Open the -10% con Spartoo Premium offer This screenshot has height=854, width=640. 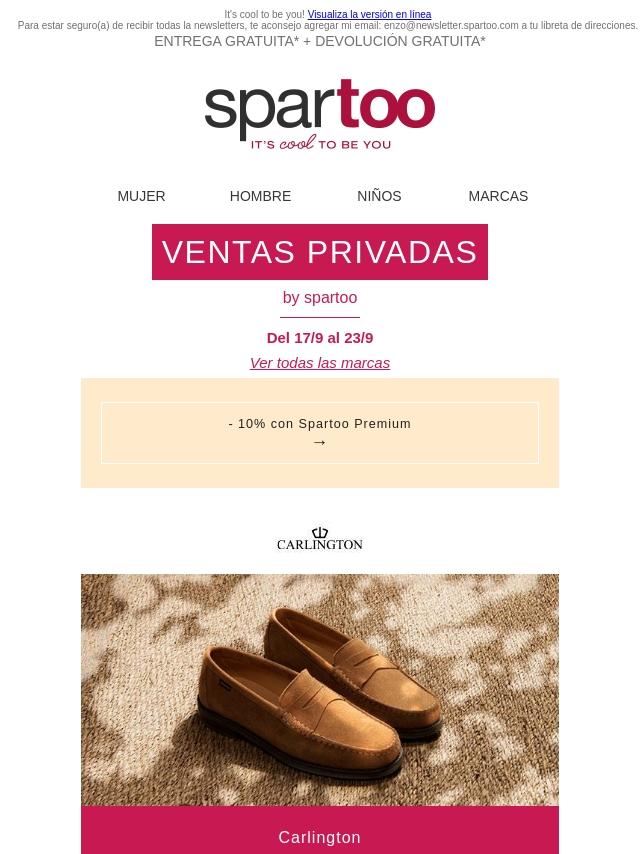point(320,433)
